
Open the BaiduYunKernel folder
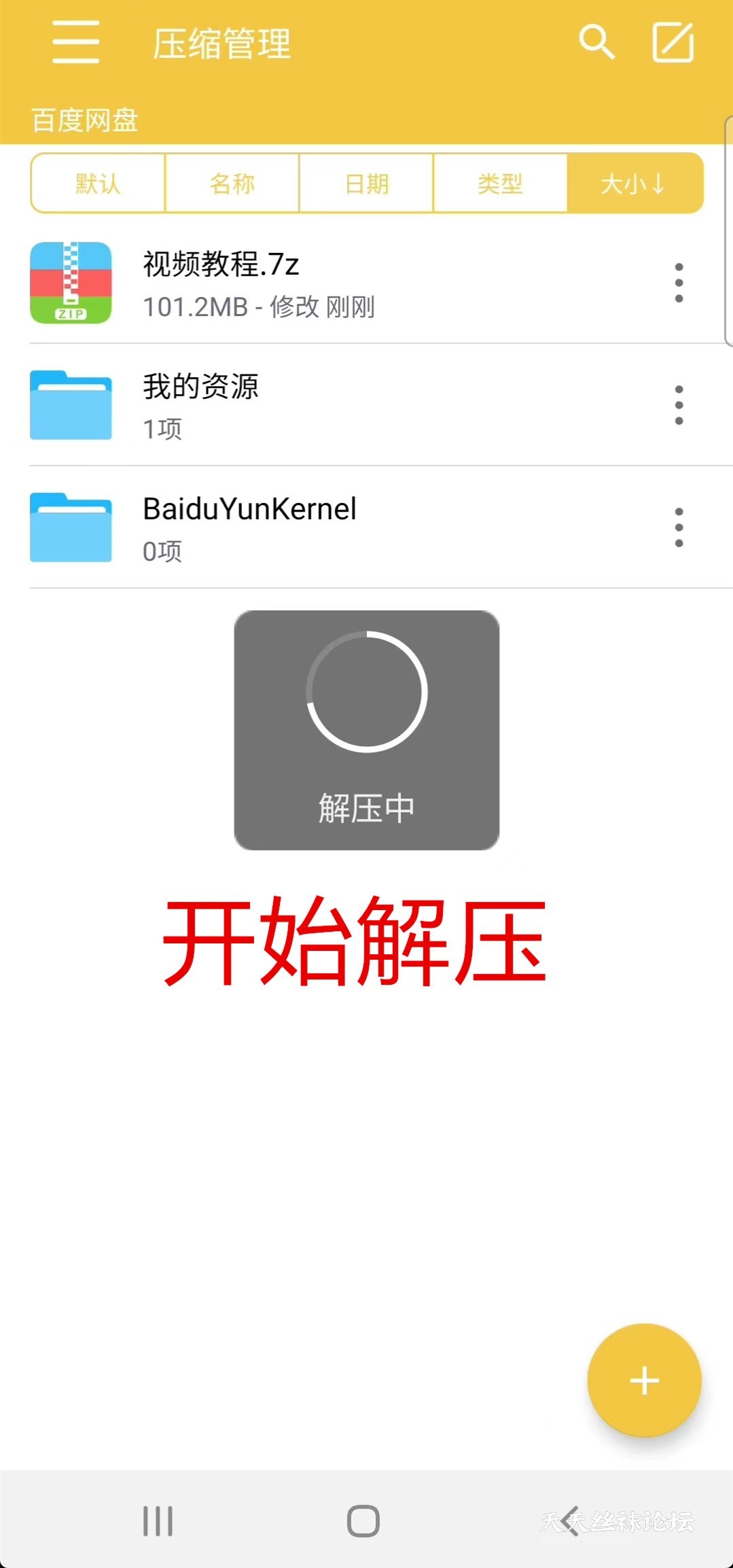258,527
